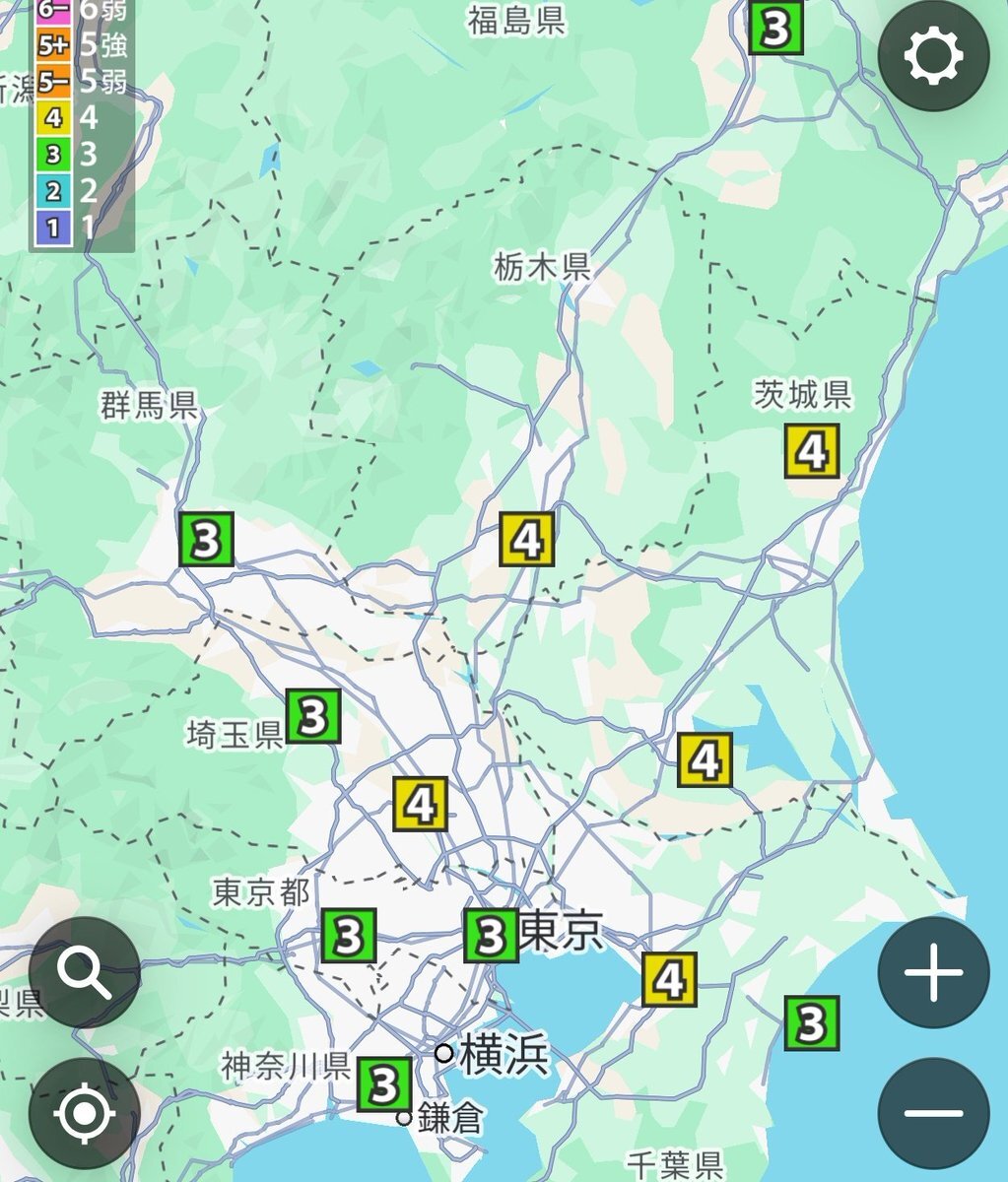1008x1182 pixels.
Task: Select the intensity 4 marker by Tokyo Bay
Action: point(669,978)
